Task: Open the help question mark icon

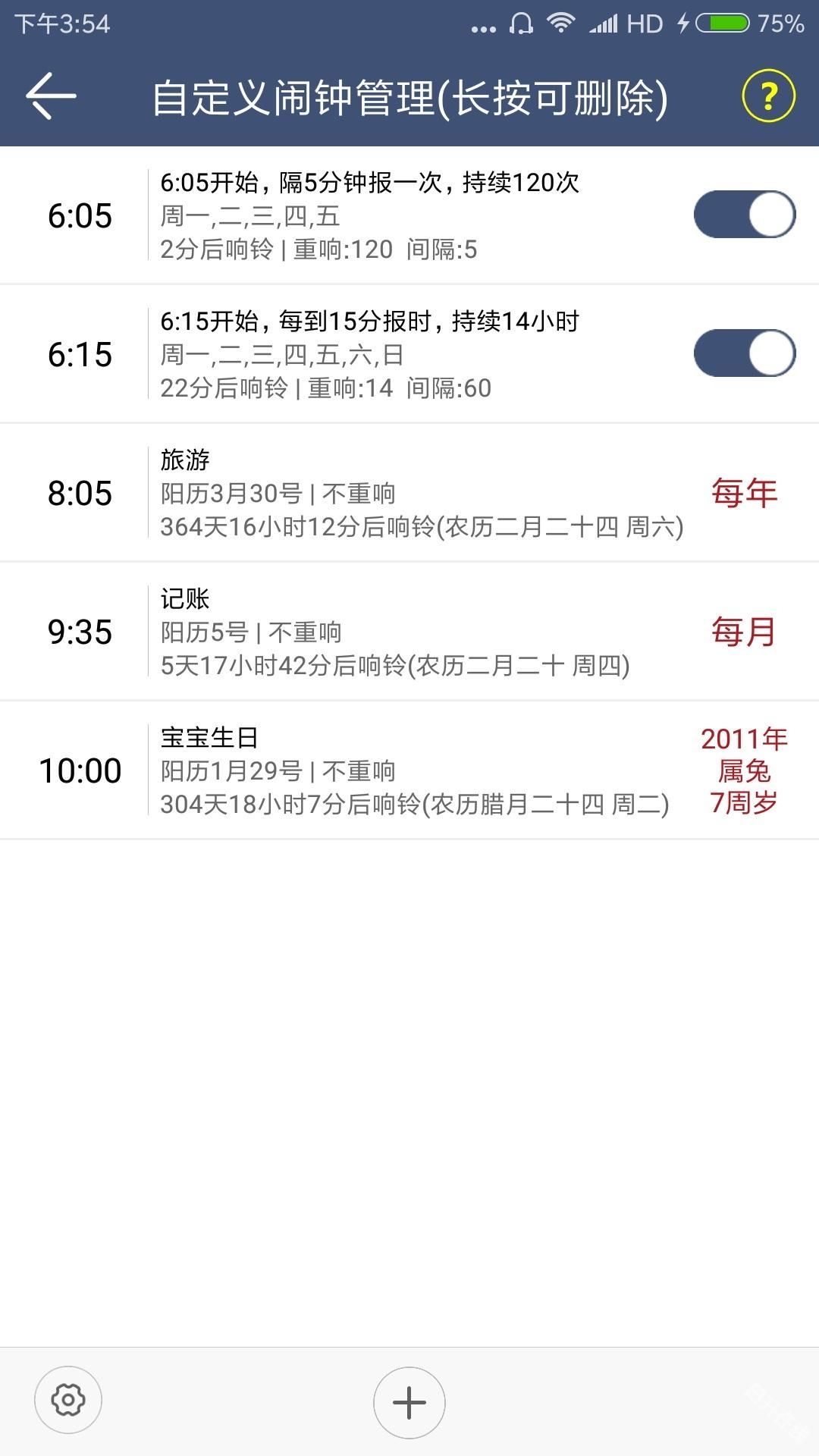Action: tap(768, 96)
